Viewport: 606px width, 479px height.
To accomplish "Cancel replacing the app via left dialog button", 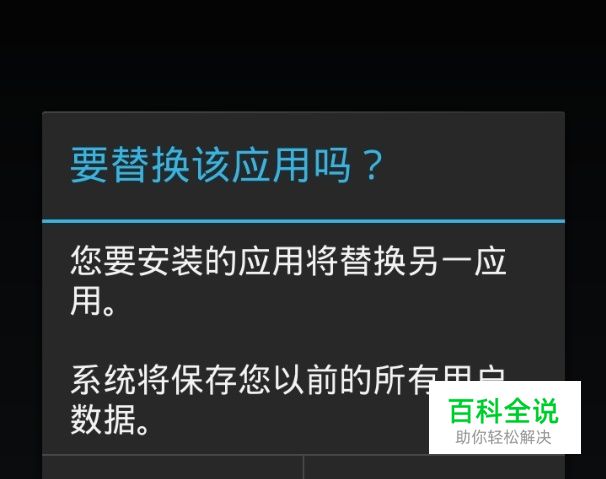I will point(172,468).
